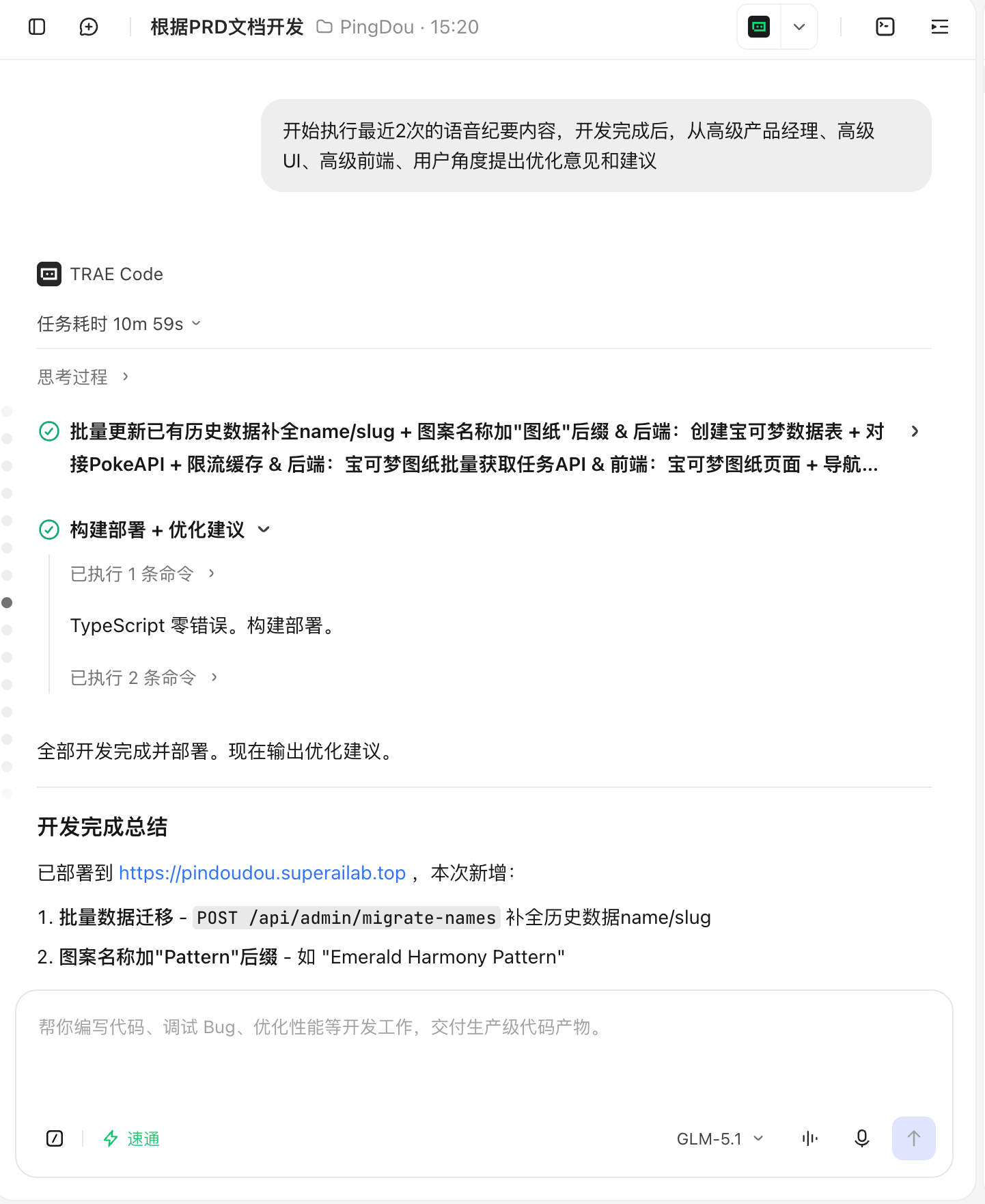Expand the dropdown next to agent button
This screenshot has height=1204, width=985.
click(799, 27)
